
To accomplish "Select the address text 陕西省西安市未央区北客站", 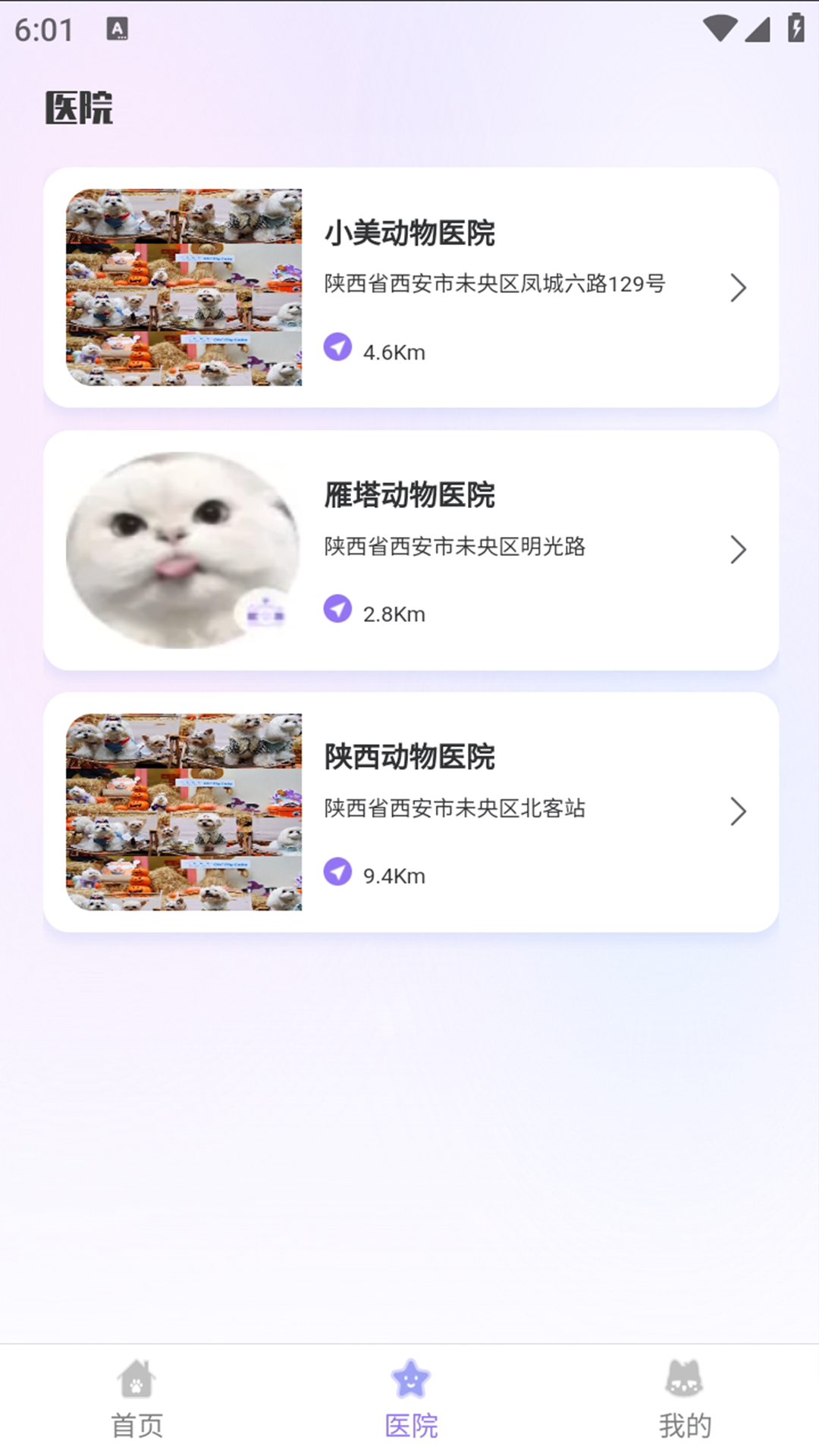I will [453, 808].
